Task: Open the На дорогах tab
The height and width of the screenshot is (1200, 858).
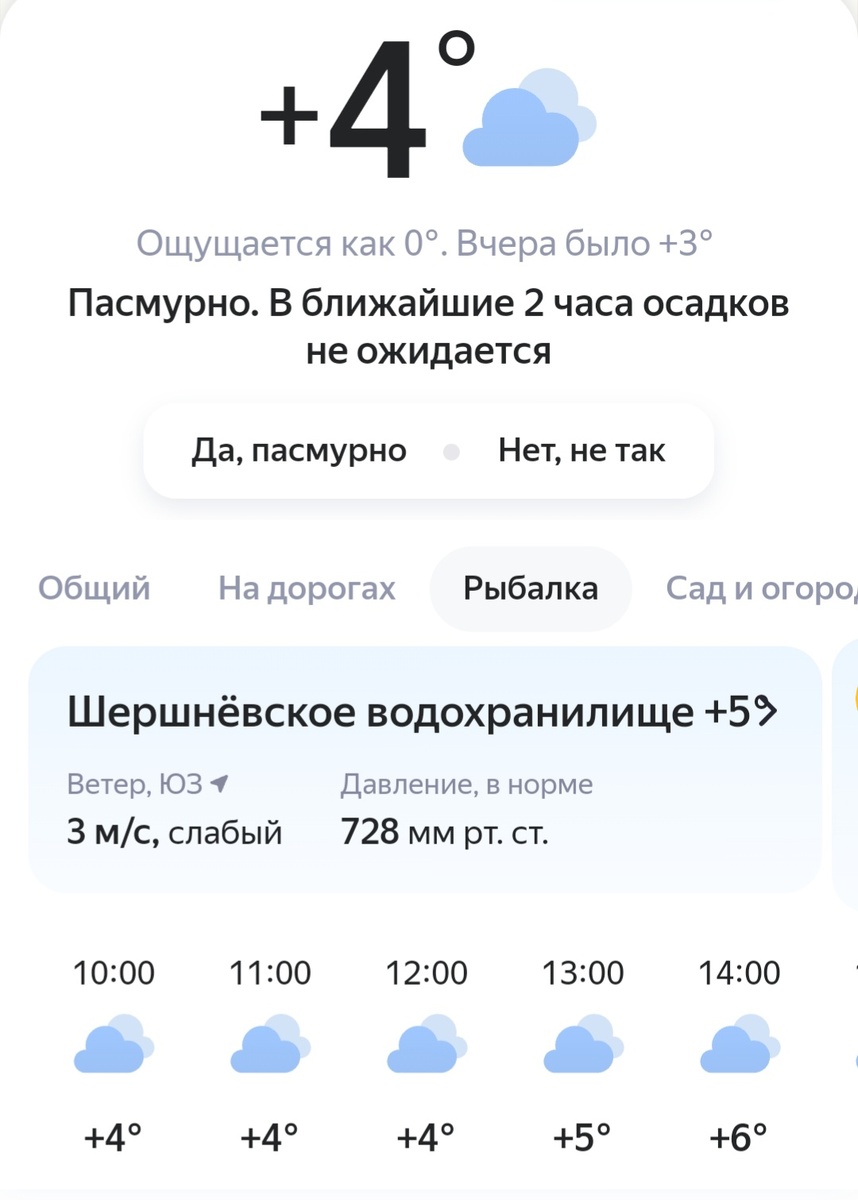Action: (306, 589)
